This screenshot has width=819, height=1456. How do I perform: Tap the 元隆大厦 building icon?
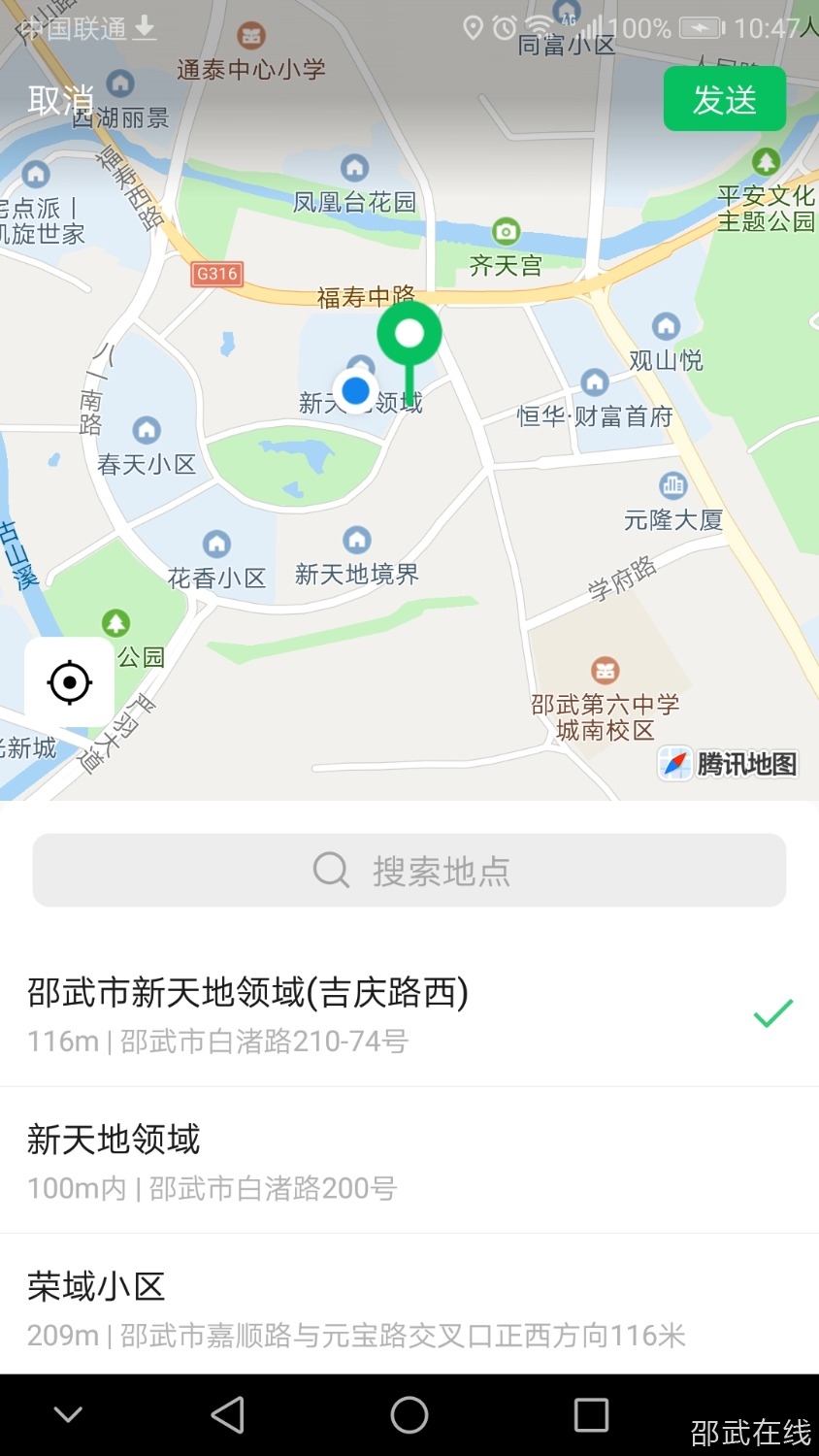(672, 484)
